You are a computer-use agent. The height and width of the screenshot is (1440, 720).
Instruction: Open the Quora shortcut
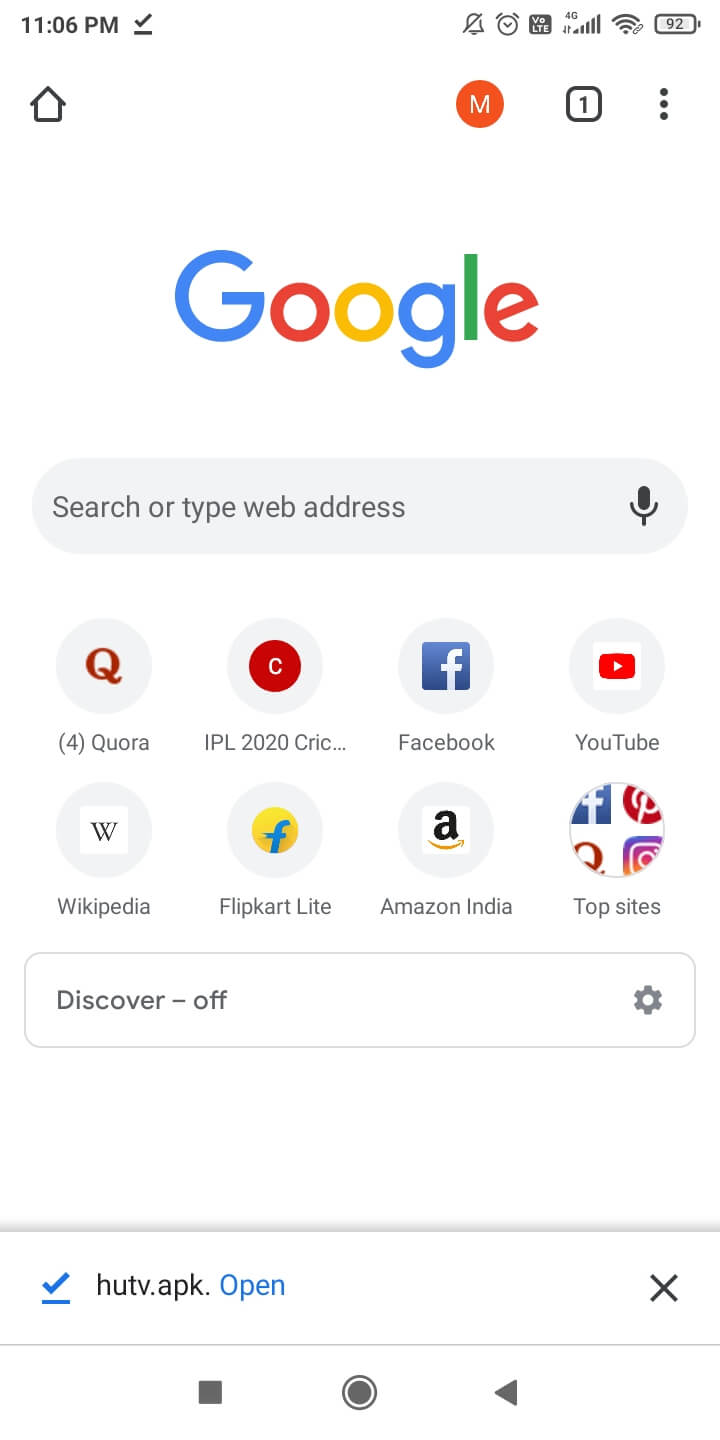tap(104, 666)
